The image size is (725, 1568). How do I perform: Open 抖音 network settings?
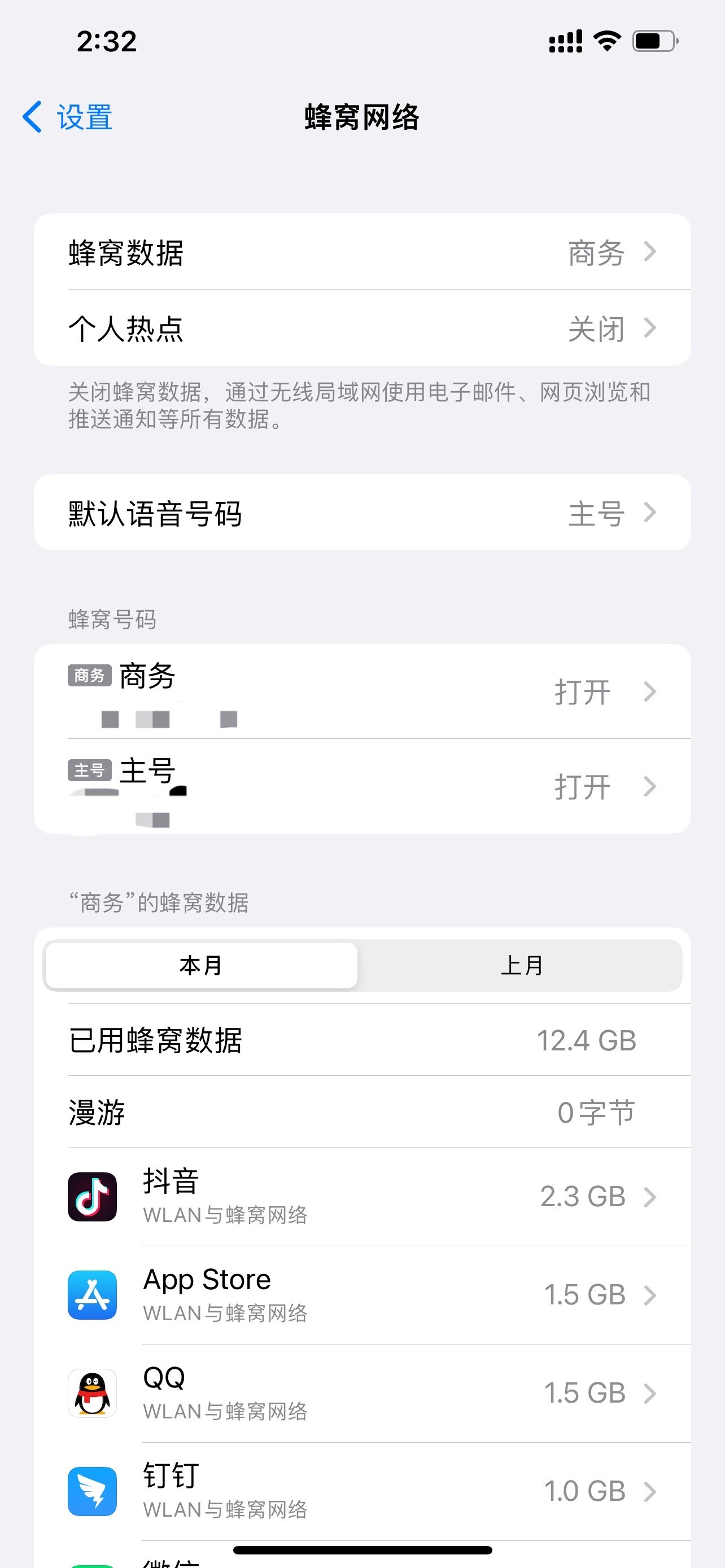361,1197
